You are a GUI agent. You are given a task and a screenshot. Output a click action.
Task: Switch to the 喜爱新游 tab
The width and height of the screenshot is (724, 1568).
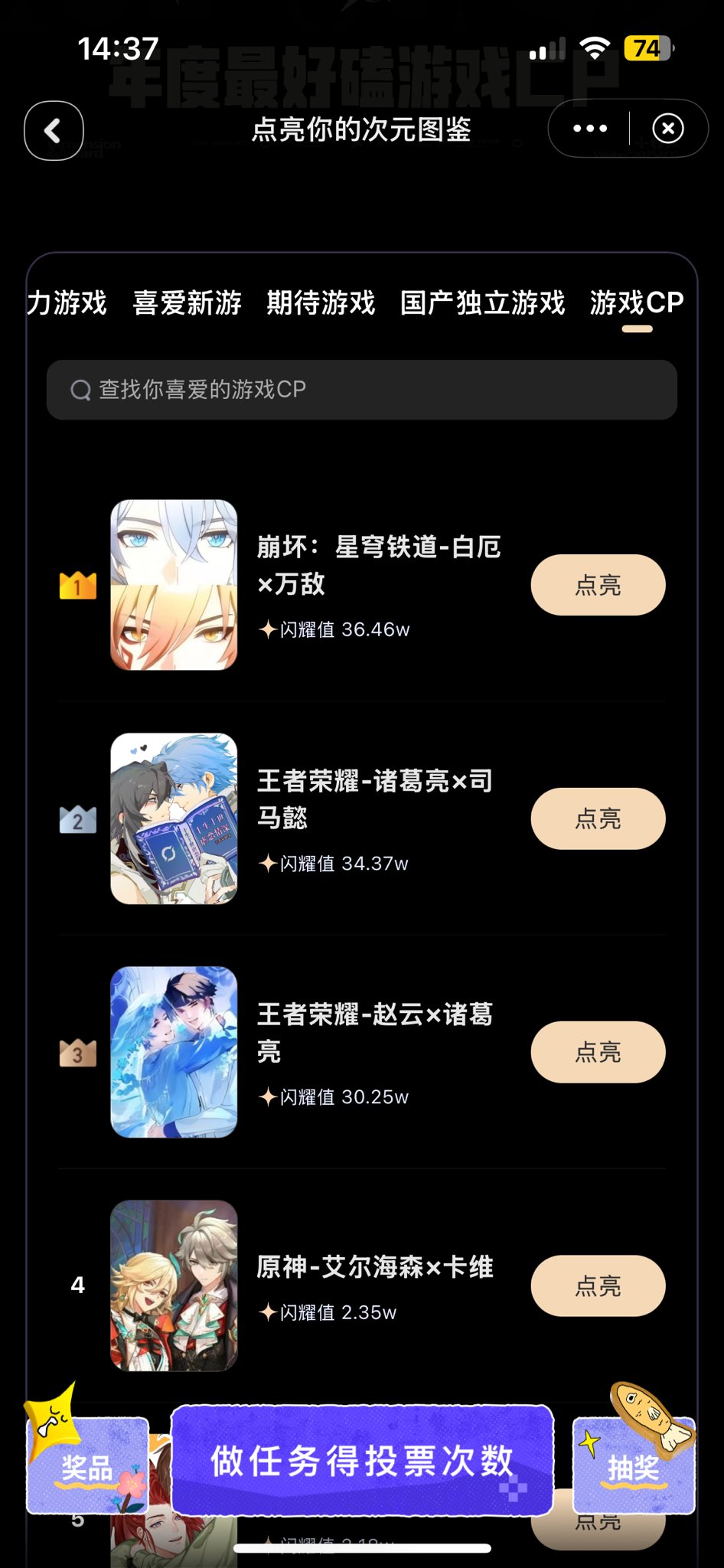[x=188, y=303]
